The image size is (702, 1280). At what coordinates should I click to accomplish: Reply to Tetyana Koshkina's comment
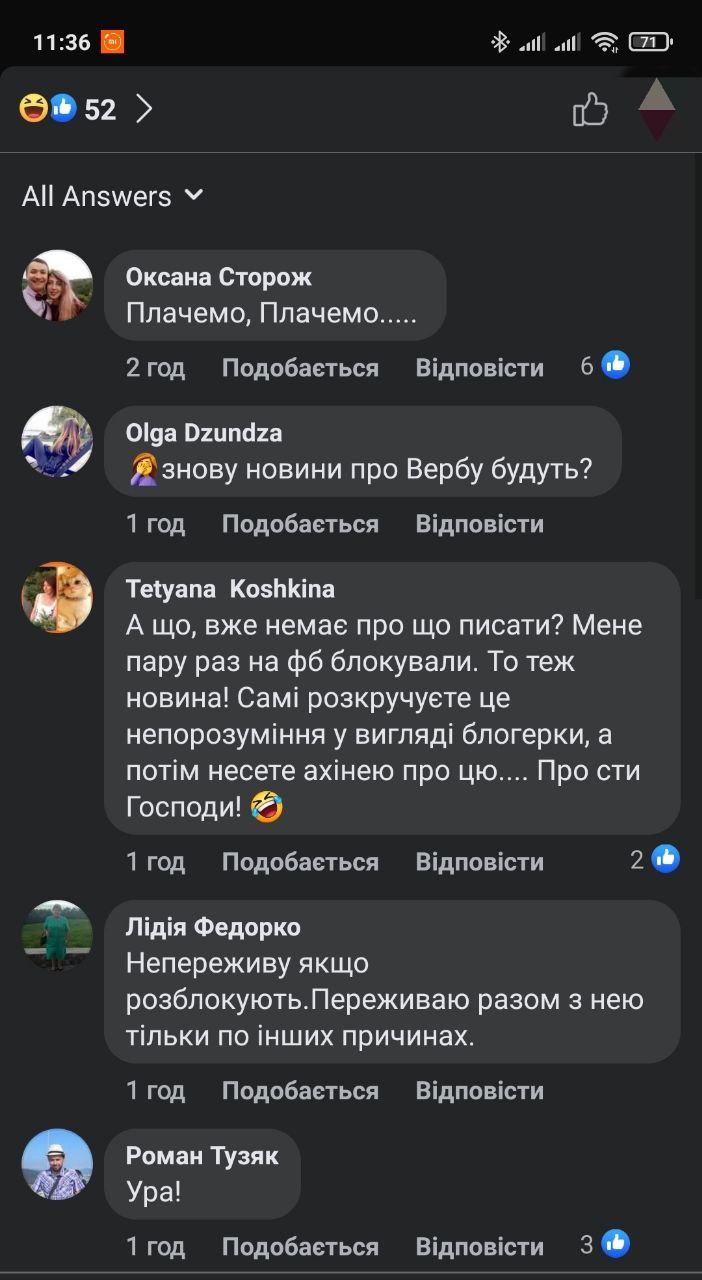point(479,862)
